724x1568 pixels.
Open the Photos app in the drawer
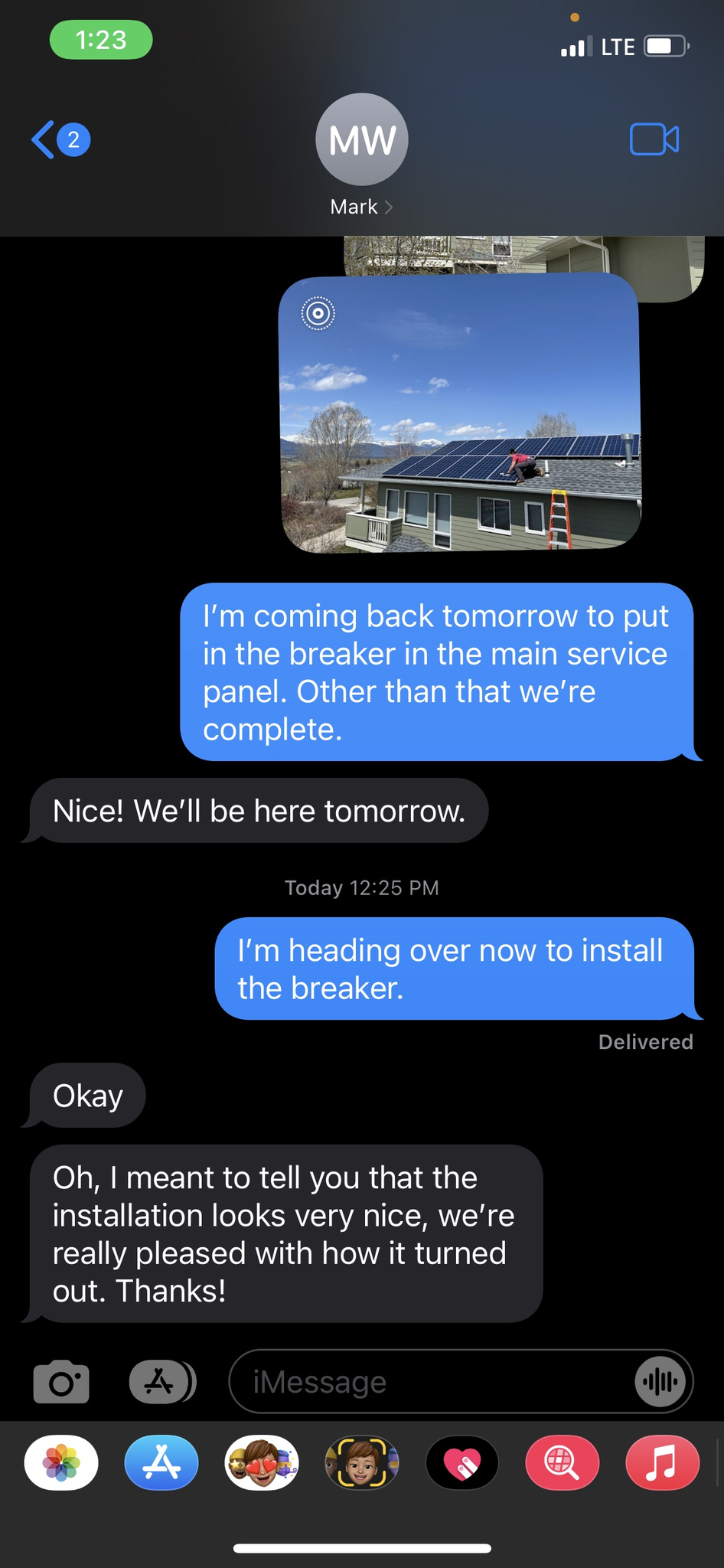coord(61,1463)
